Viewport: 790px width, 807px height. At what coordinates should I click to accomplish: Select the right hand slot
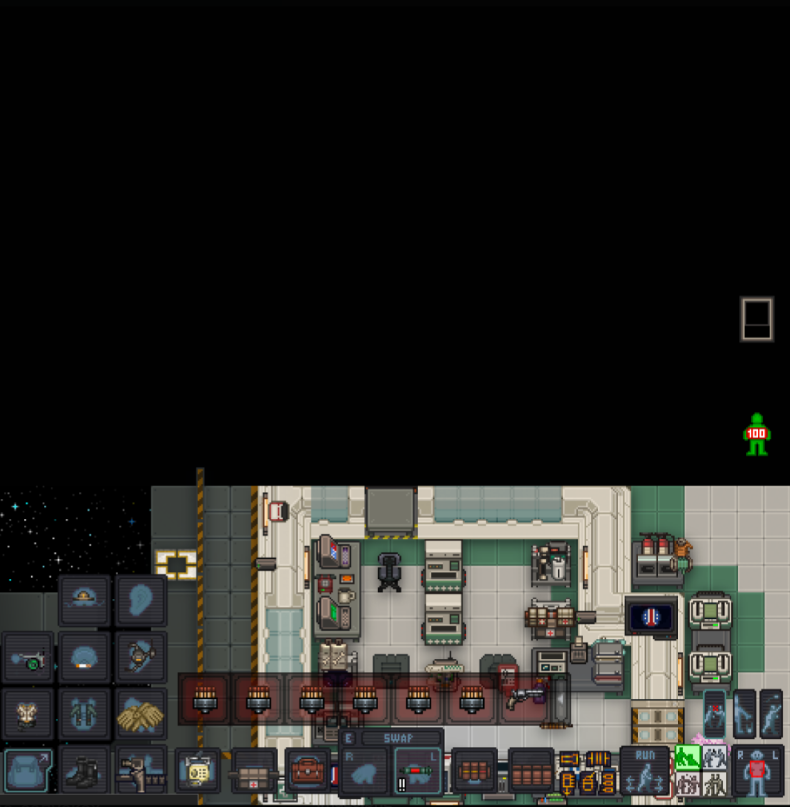366,772
